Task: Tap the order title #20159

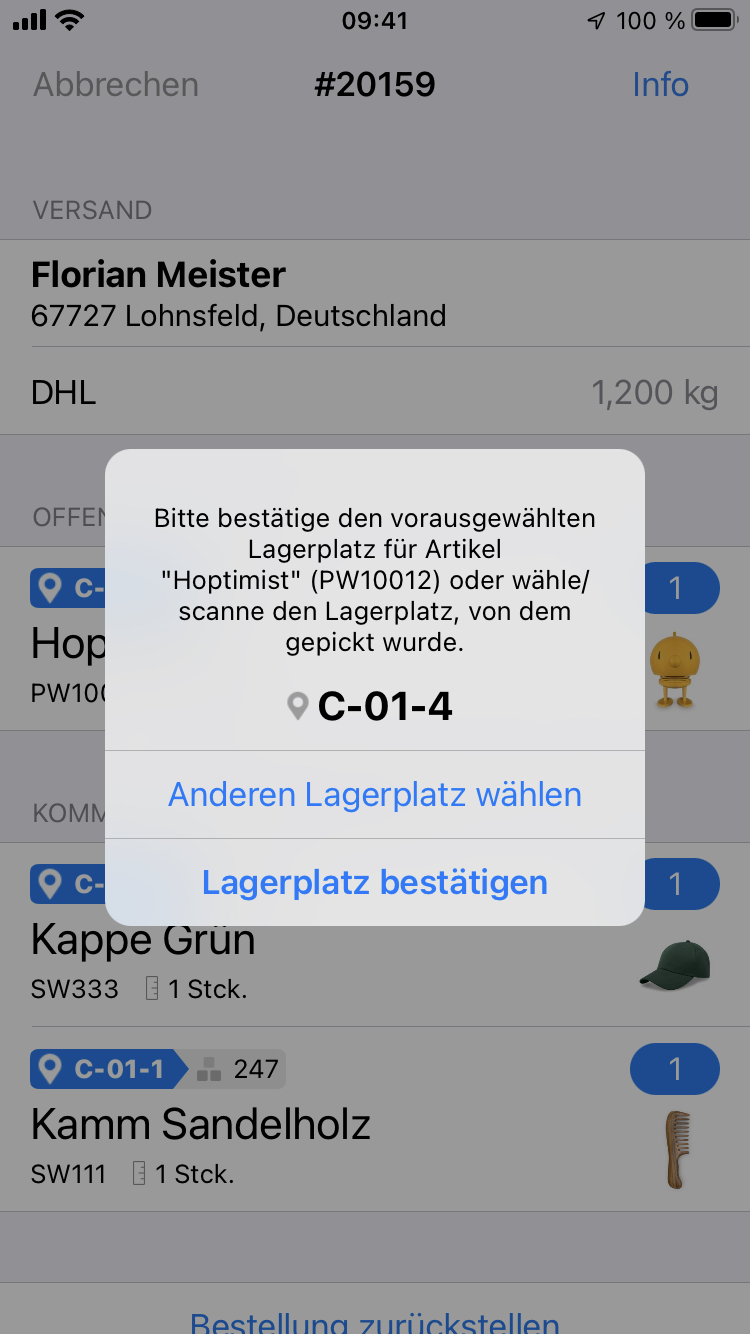Action: (375, 85)
